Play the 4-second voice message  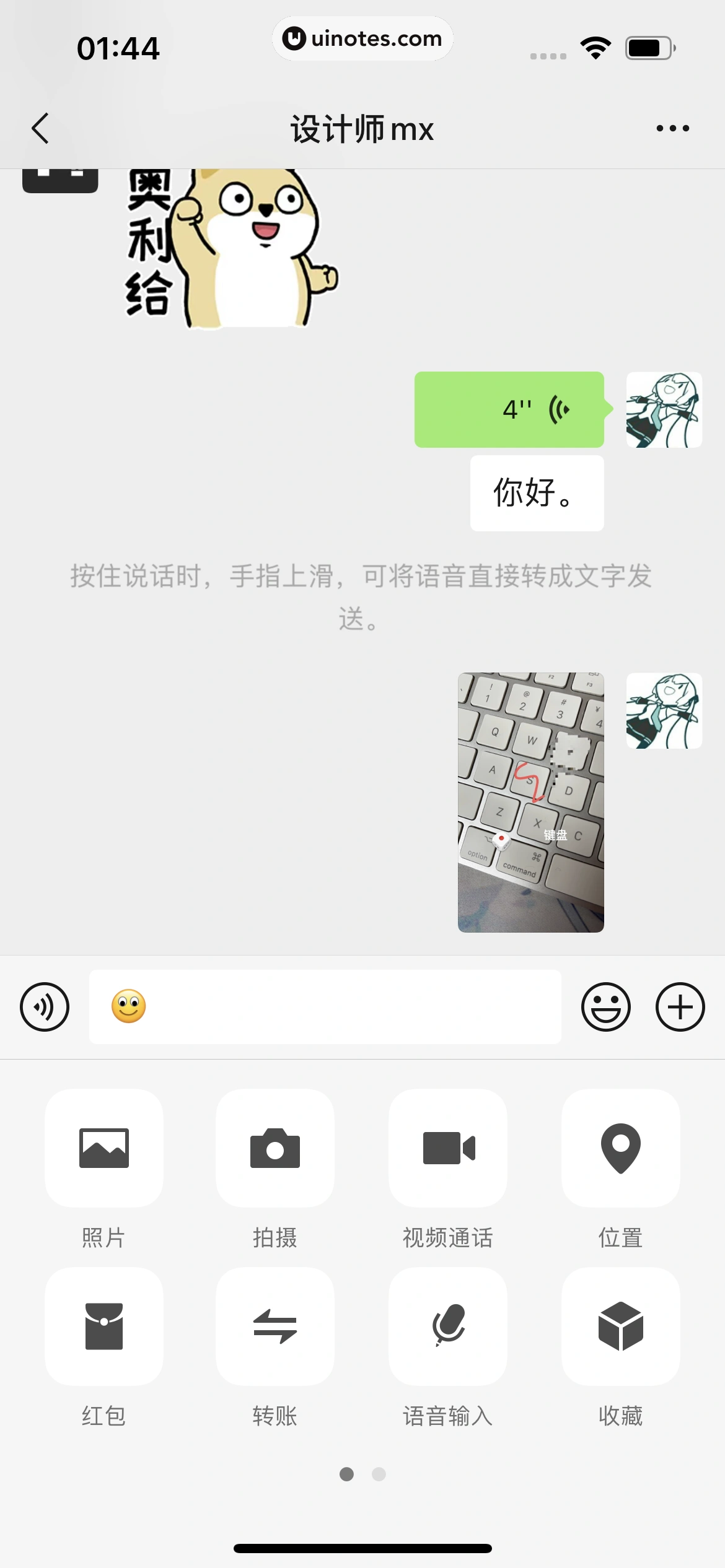pyautogui.click(x=509, y=409)
